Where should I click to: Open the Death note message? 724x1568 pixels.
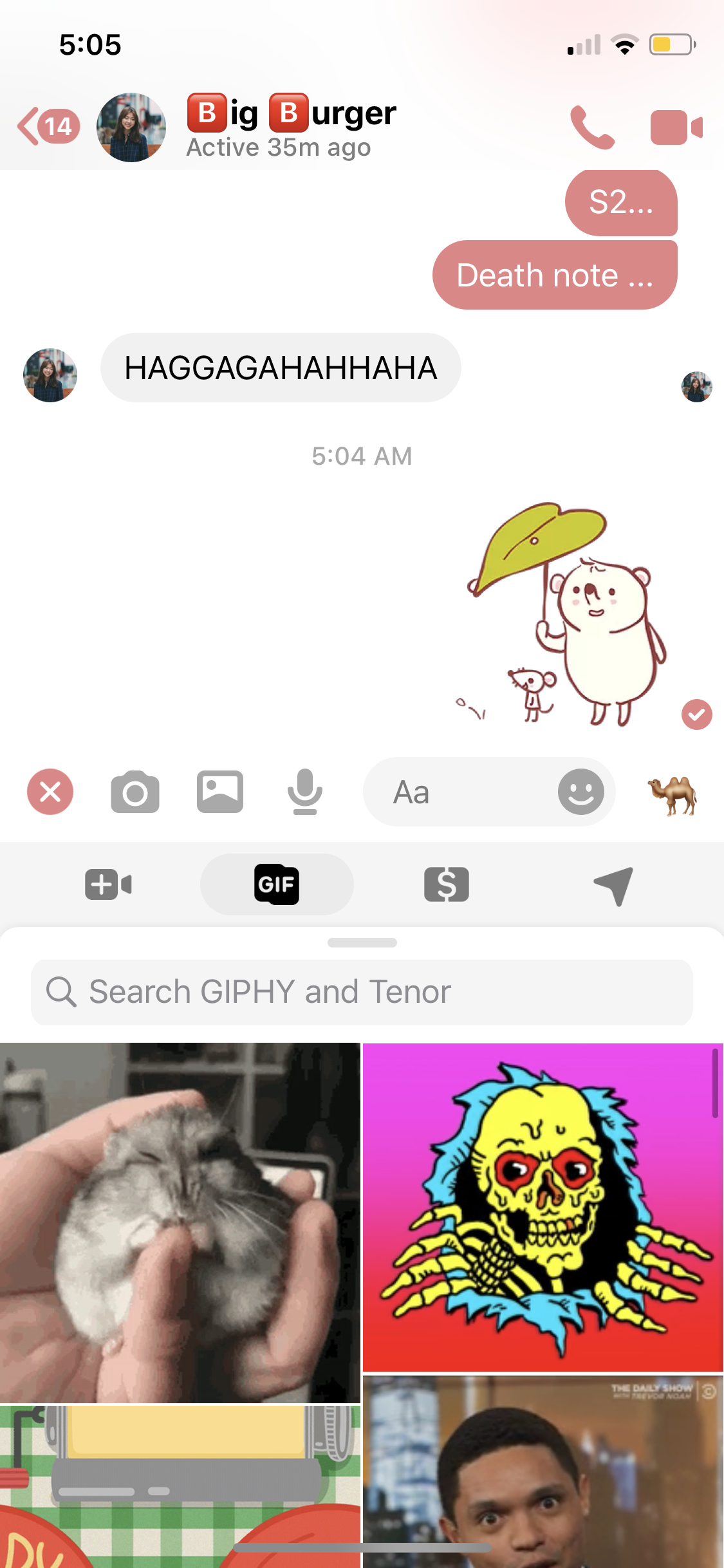(x=555, y=275)
